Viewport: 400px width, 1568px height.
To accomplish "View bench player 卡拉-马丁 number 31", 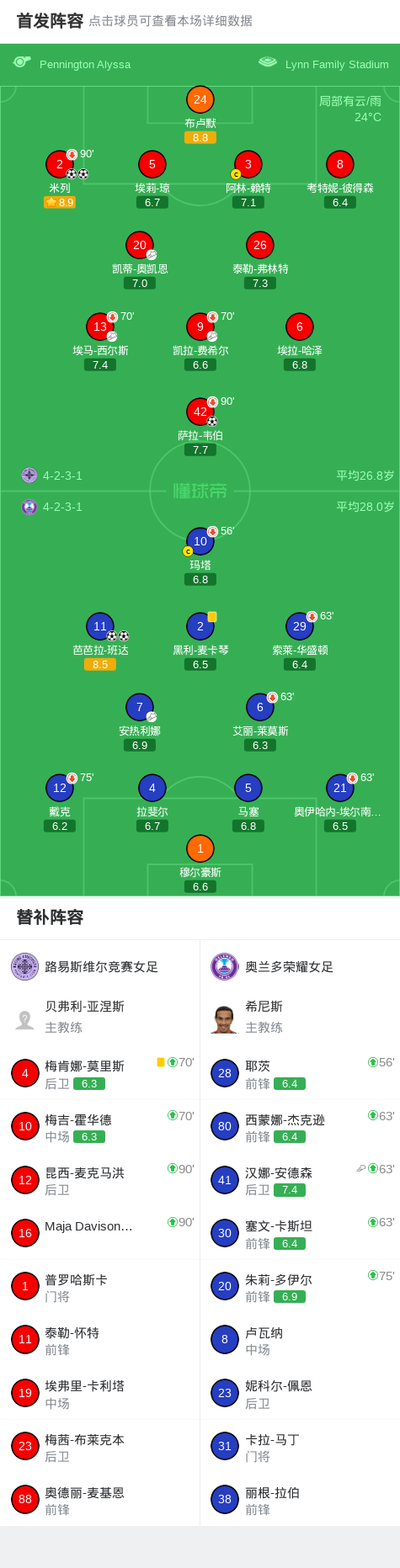I will (x=300, y=1447).
